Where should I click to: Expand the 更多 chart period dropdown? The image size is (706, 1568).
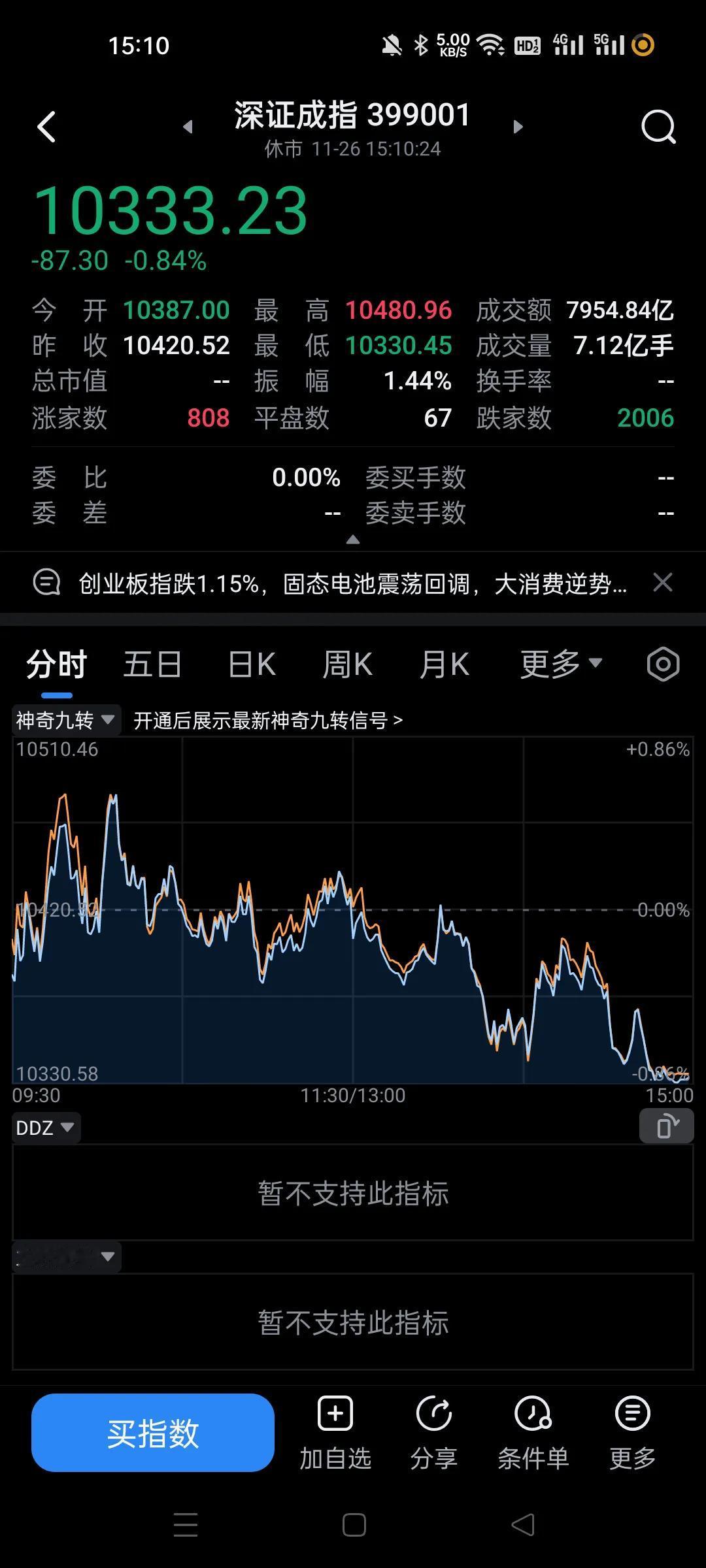point(561,665)
